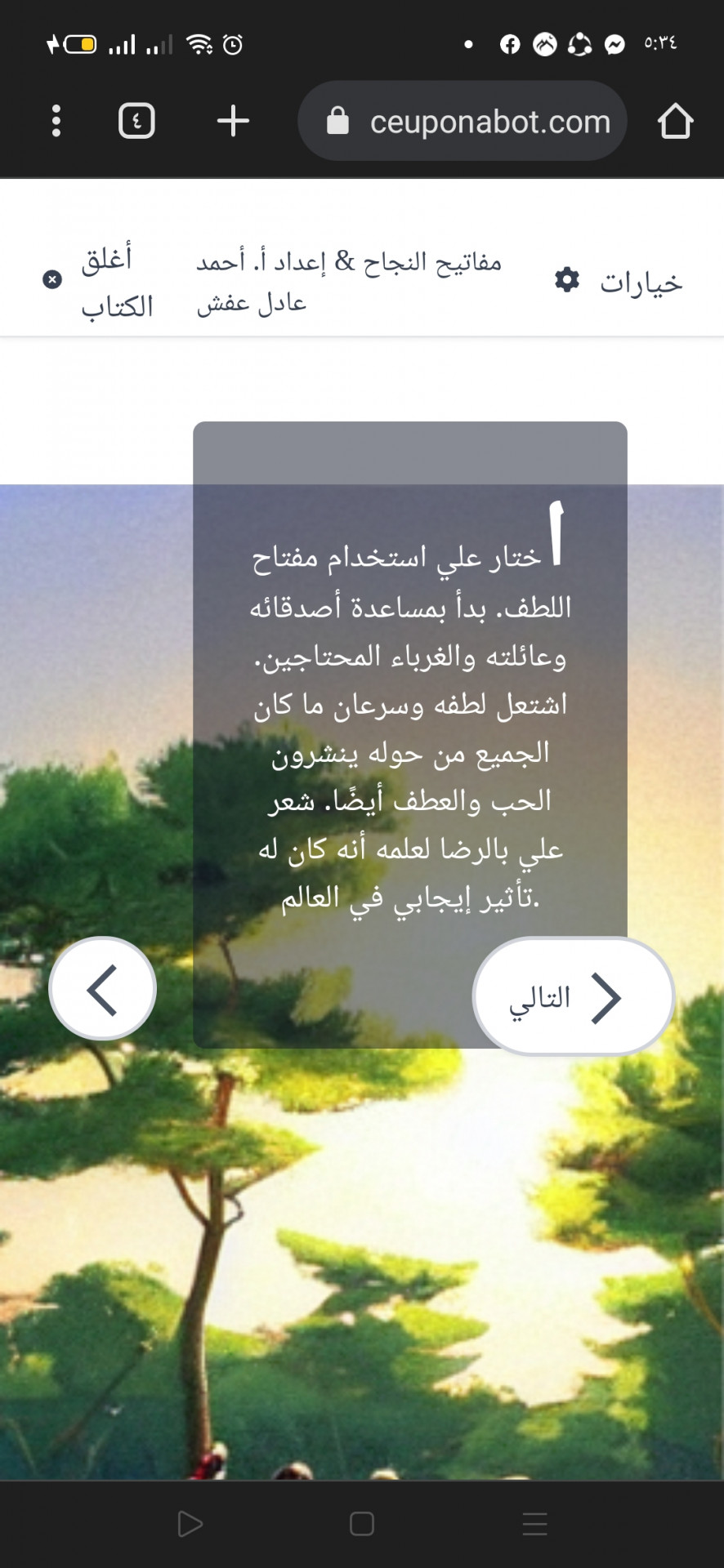Viewport: 724px width, 1568px height.
Task: Open the recent apps menu button
Action: pyautogui.click(x=534, y=1524)
